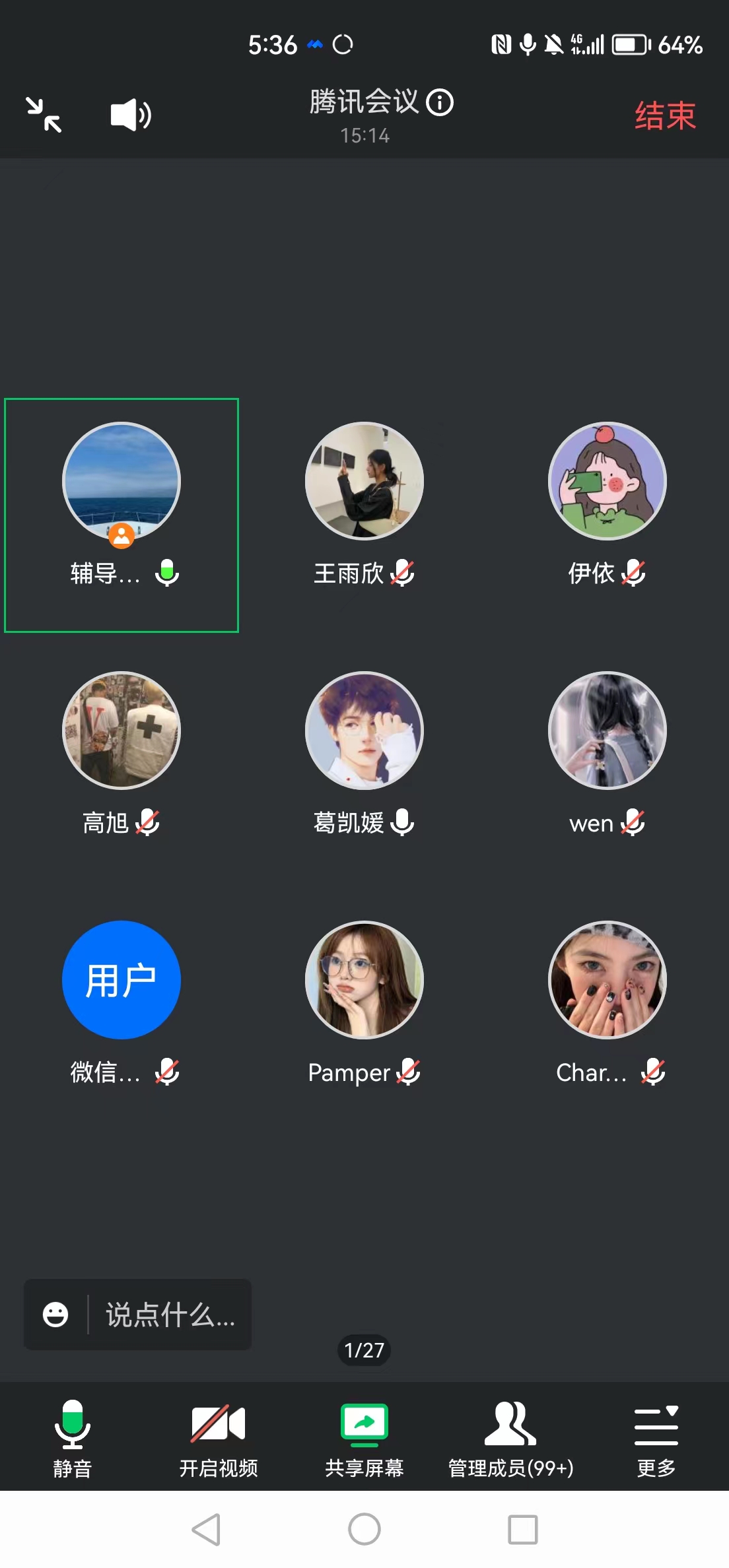Select participant tile 王雨欣
This screenshot has height=1568, width=729.
point(364,482)
